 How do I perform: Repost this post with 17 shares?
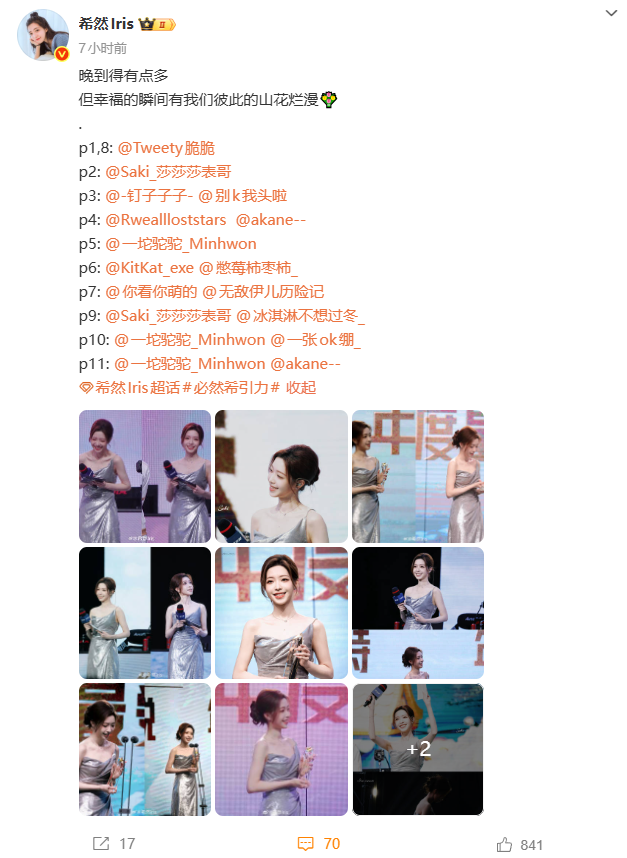(x=113, y=844)
